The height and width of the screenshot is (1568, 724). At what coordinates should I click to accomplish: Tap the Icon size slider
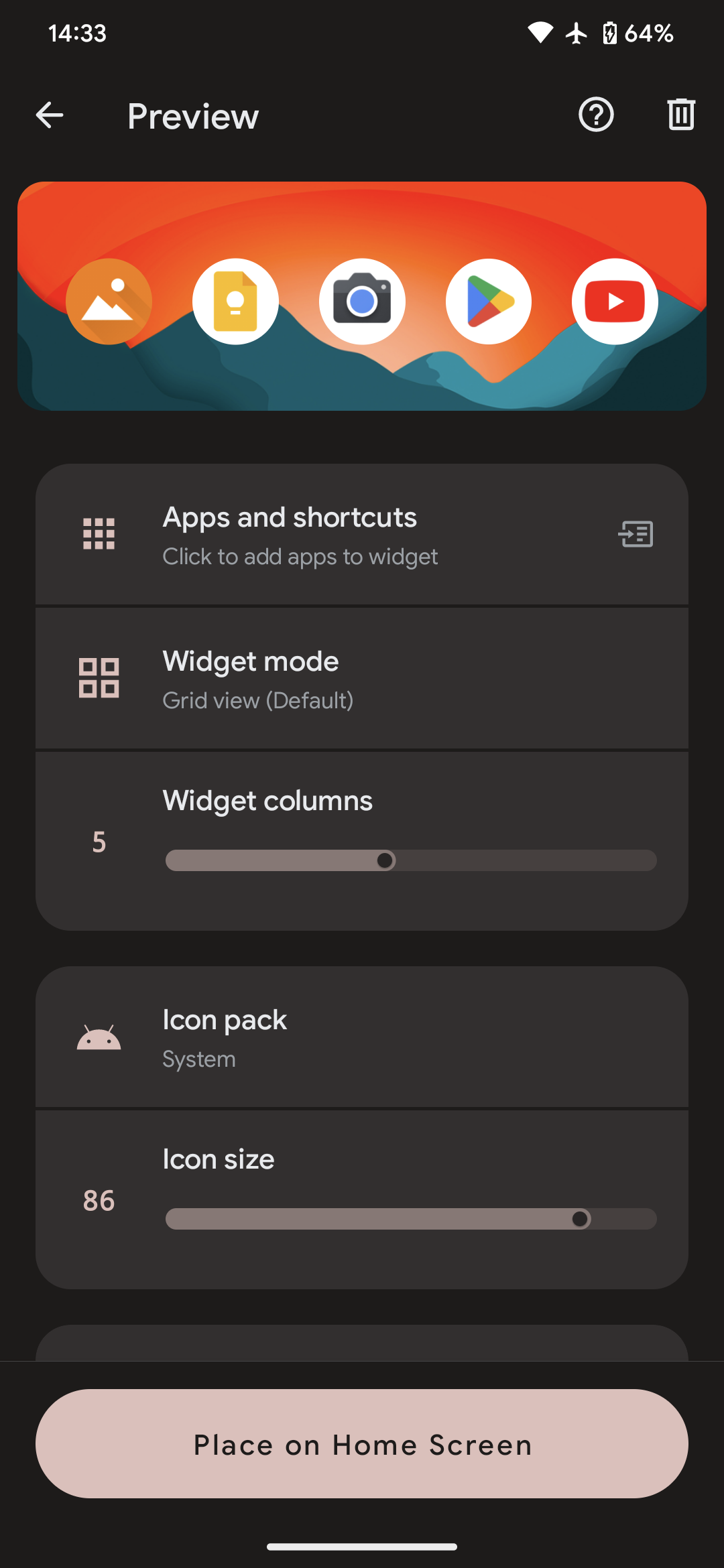[x=411, y=1219]
